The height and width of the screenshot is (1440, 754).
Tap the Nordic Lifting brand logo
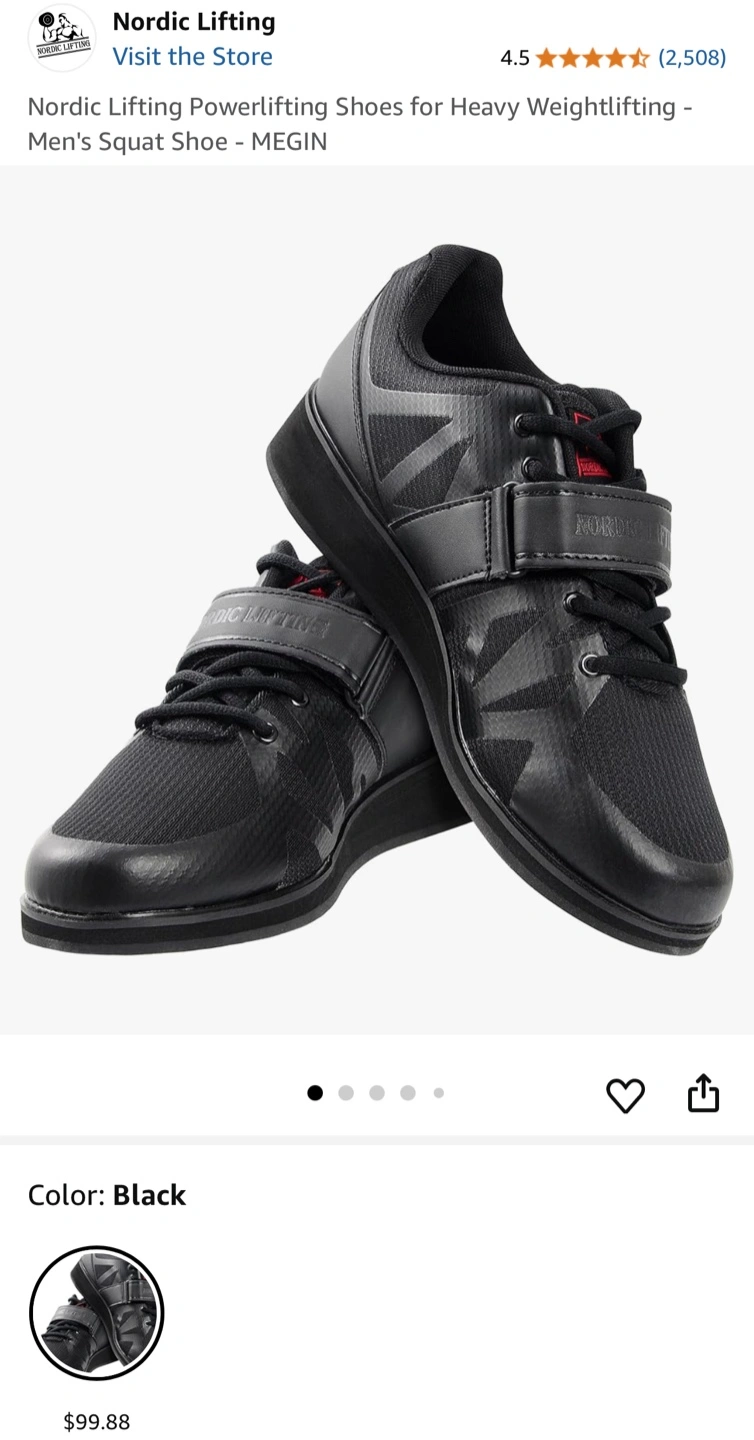[x=62, y=39]
